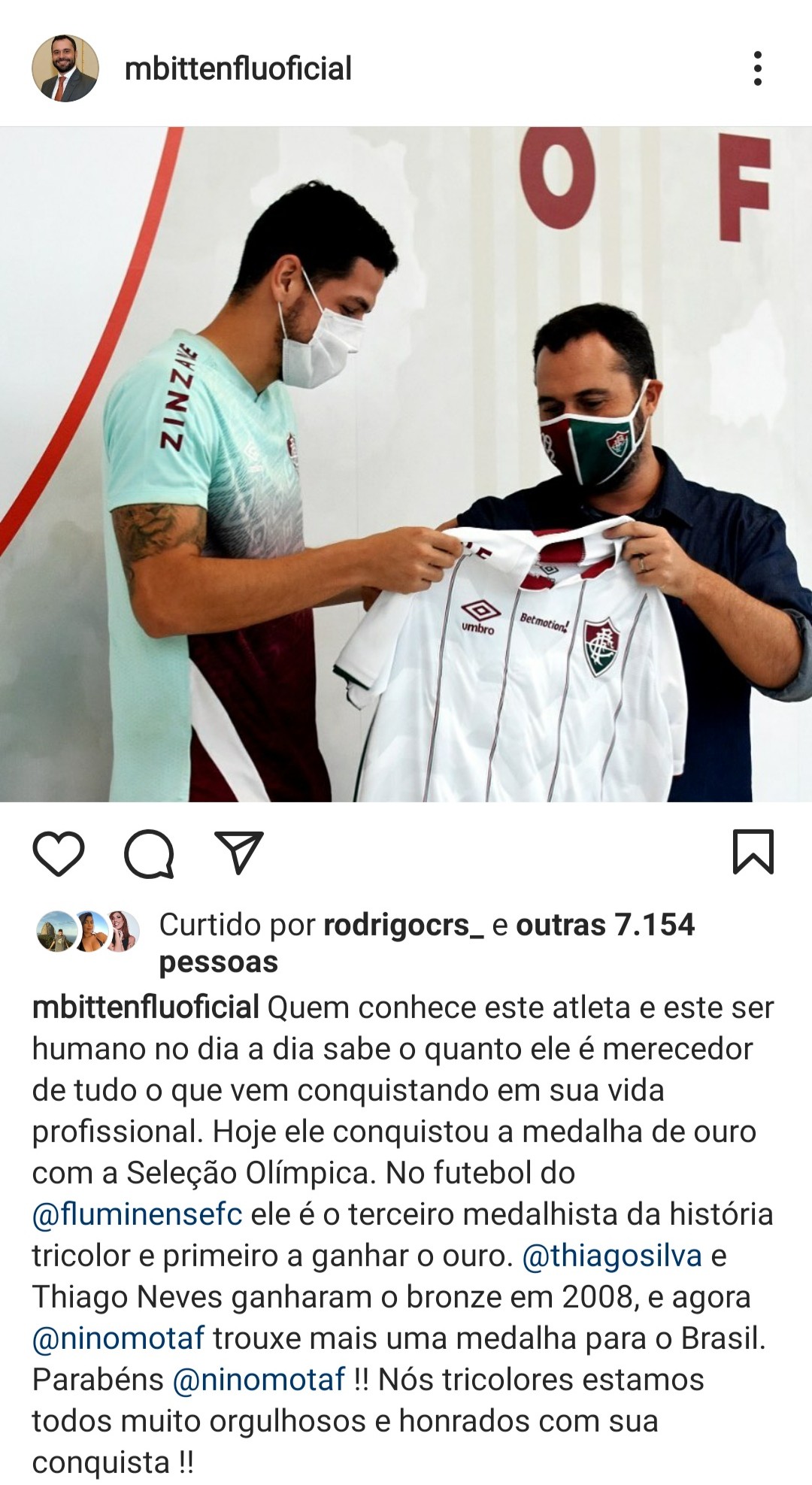
Task: Share the post via paper plane icon
Action: pyautogui.click(x=239, y=852)
